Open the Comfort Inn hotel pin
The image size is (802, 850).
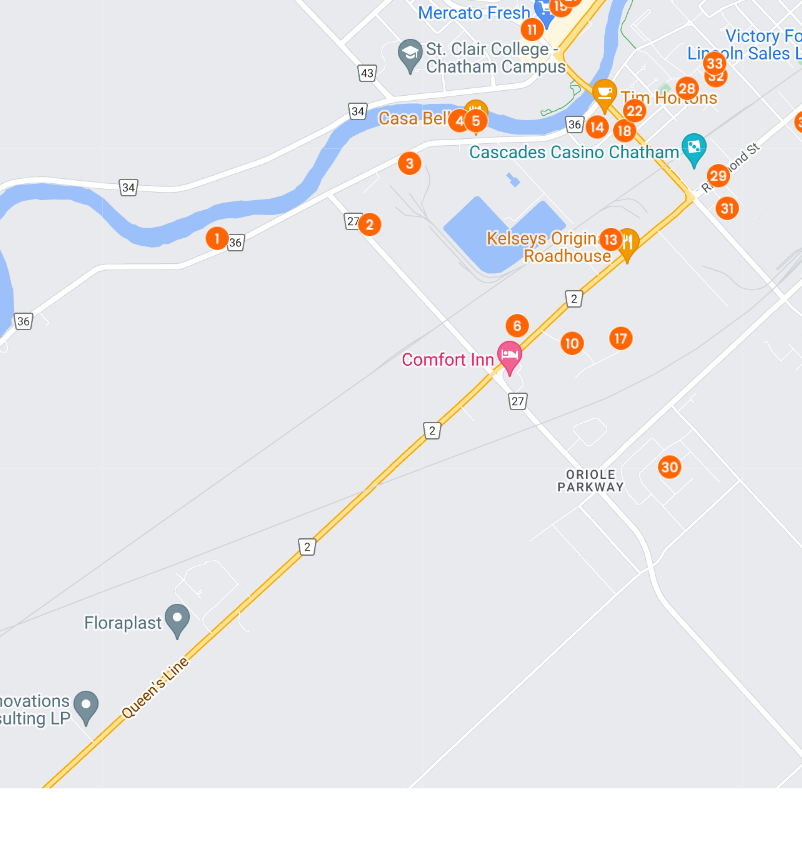click(x=510, y=356)
